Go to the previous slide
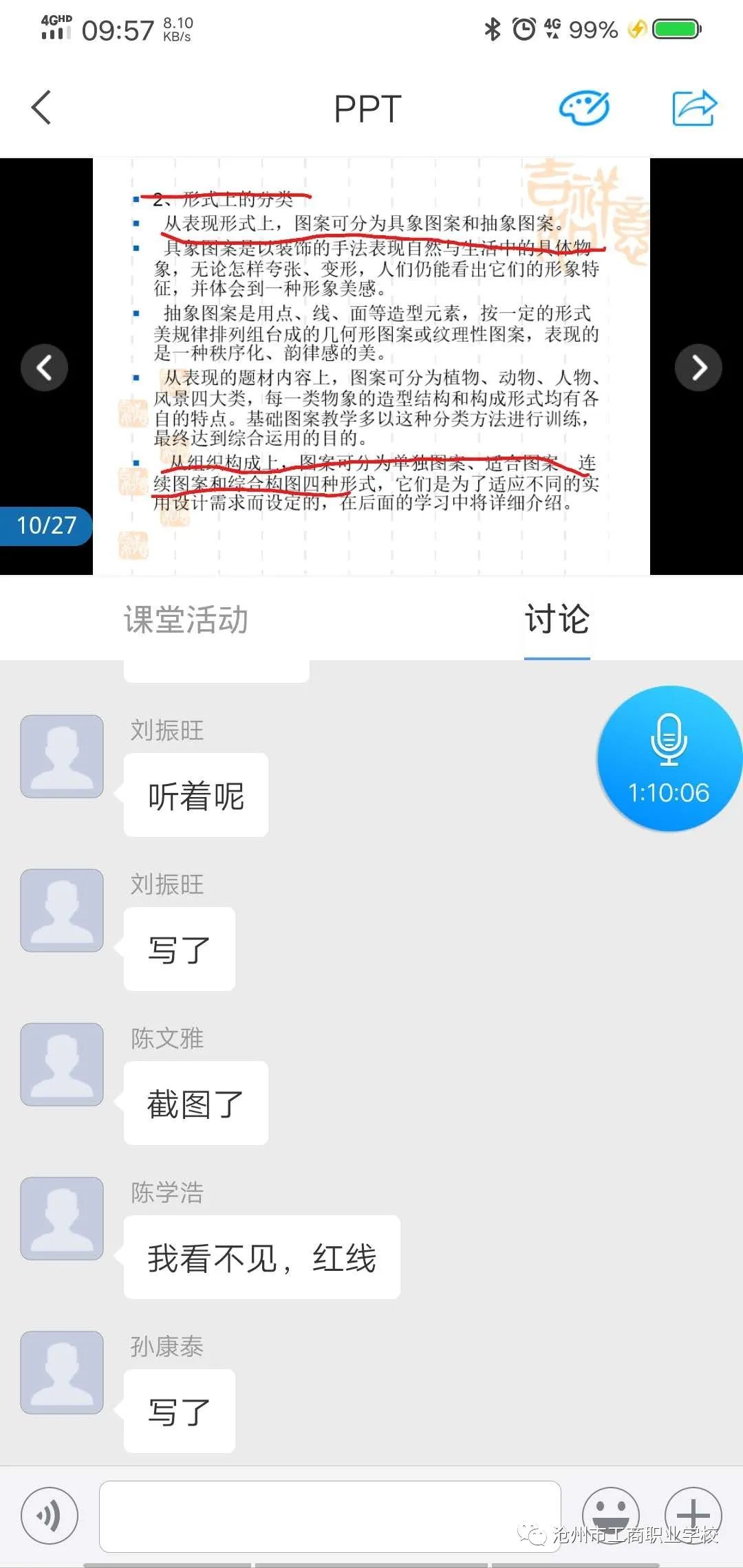This screenshot has height=1568, width=743. [x=45, y=367]
